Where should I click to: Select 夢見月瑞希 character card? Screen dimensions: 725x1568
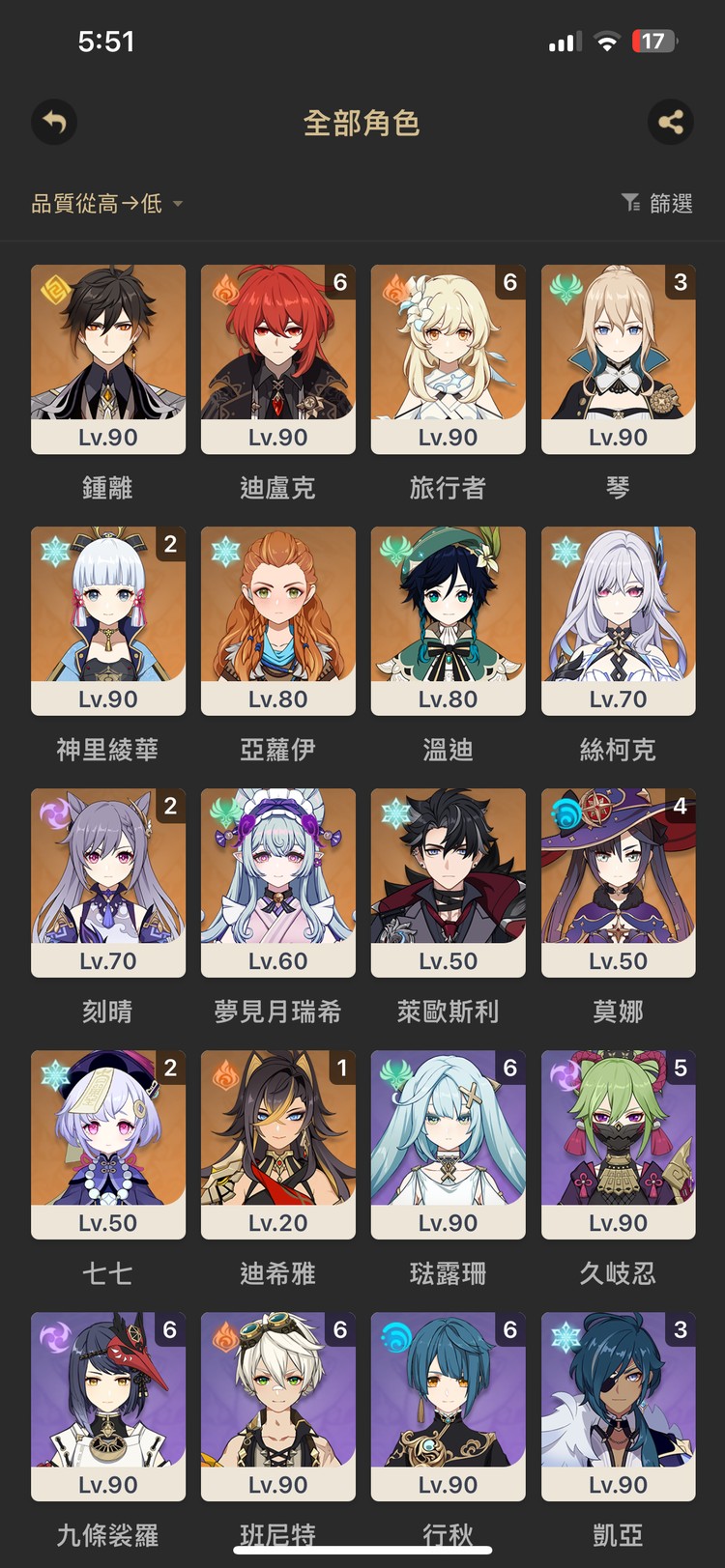[278, 882]
